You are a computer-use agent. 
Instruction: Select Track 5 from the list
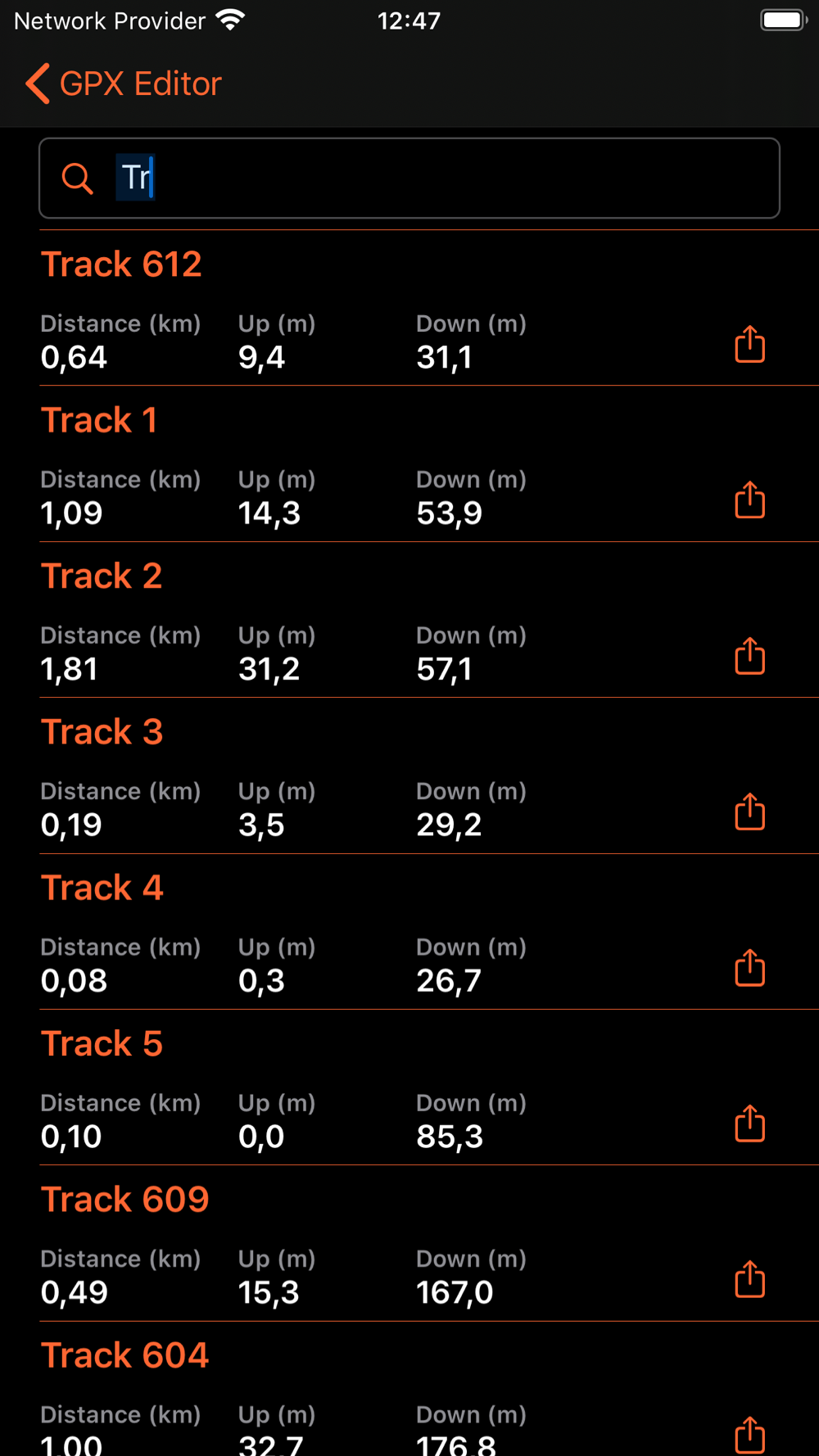point(409,1087)
